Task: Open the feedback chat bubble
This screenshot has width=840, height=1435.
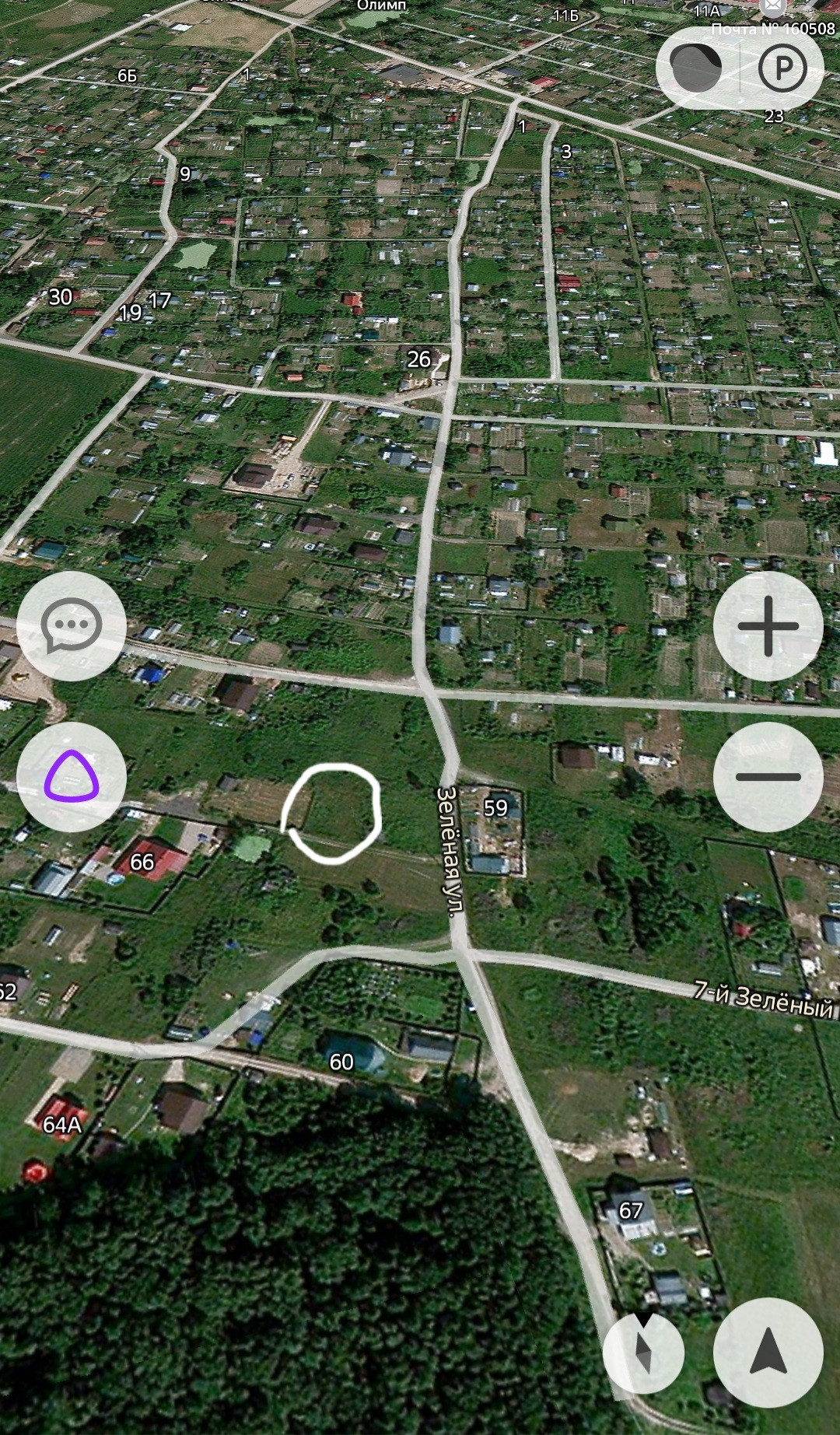Action: (x=72, y=625)
